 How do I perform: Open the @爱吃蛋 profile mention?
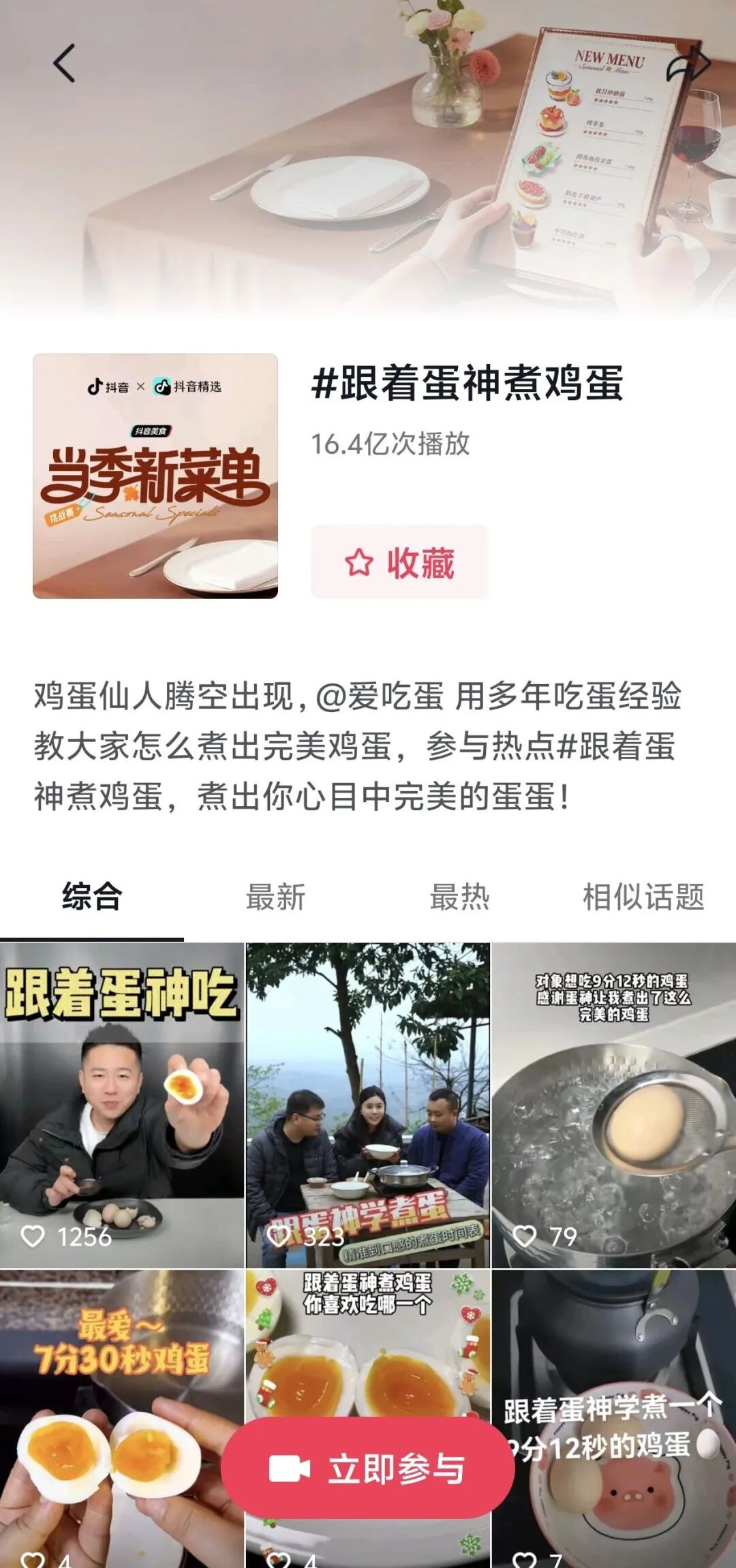pyautogui.click(x=380, y=697)
